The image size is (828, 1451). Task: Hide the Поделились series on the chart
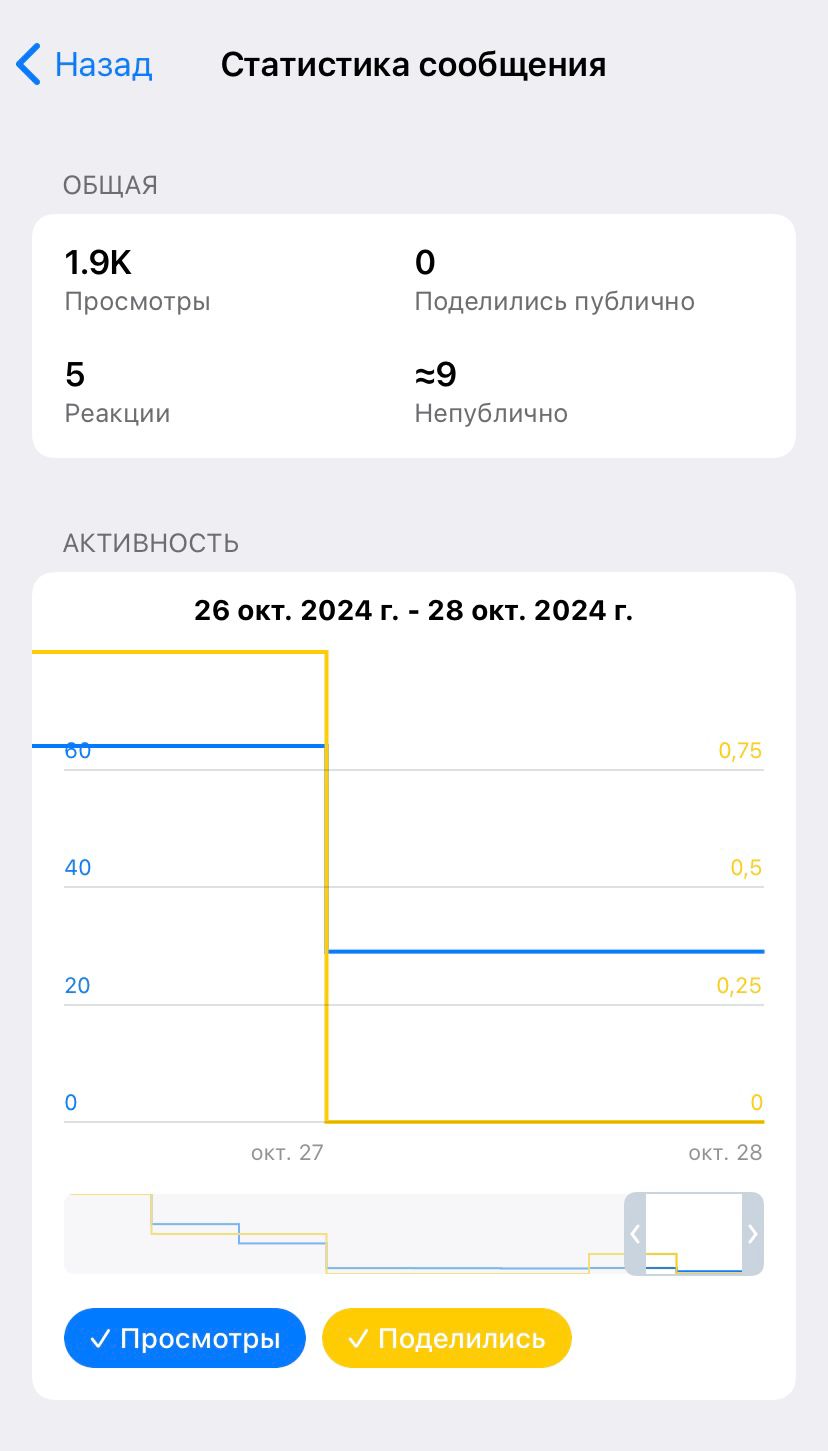(x=446, y=1338)
